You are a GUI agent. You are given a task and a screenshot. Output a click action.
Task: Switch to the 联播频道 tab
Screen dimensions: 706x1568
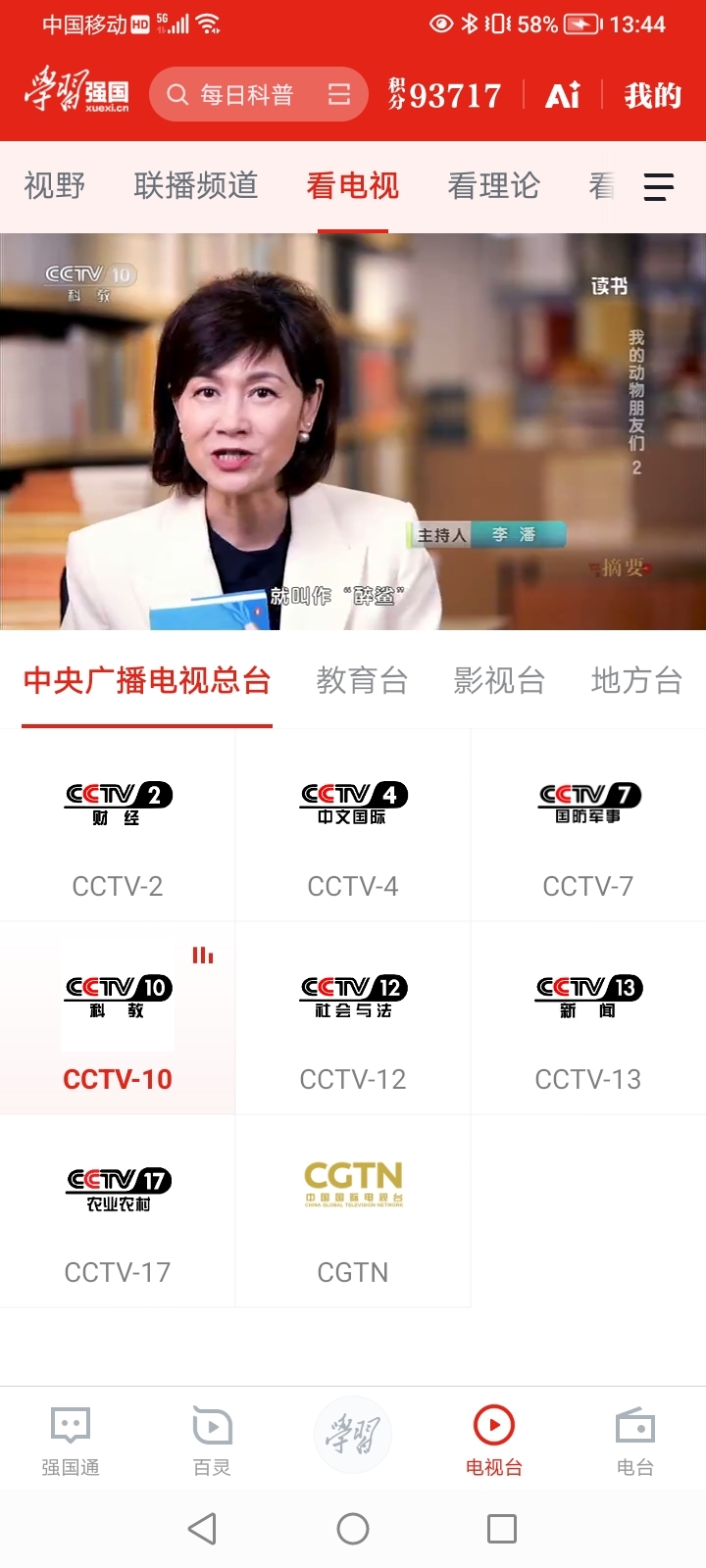(196, 185)
